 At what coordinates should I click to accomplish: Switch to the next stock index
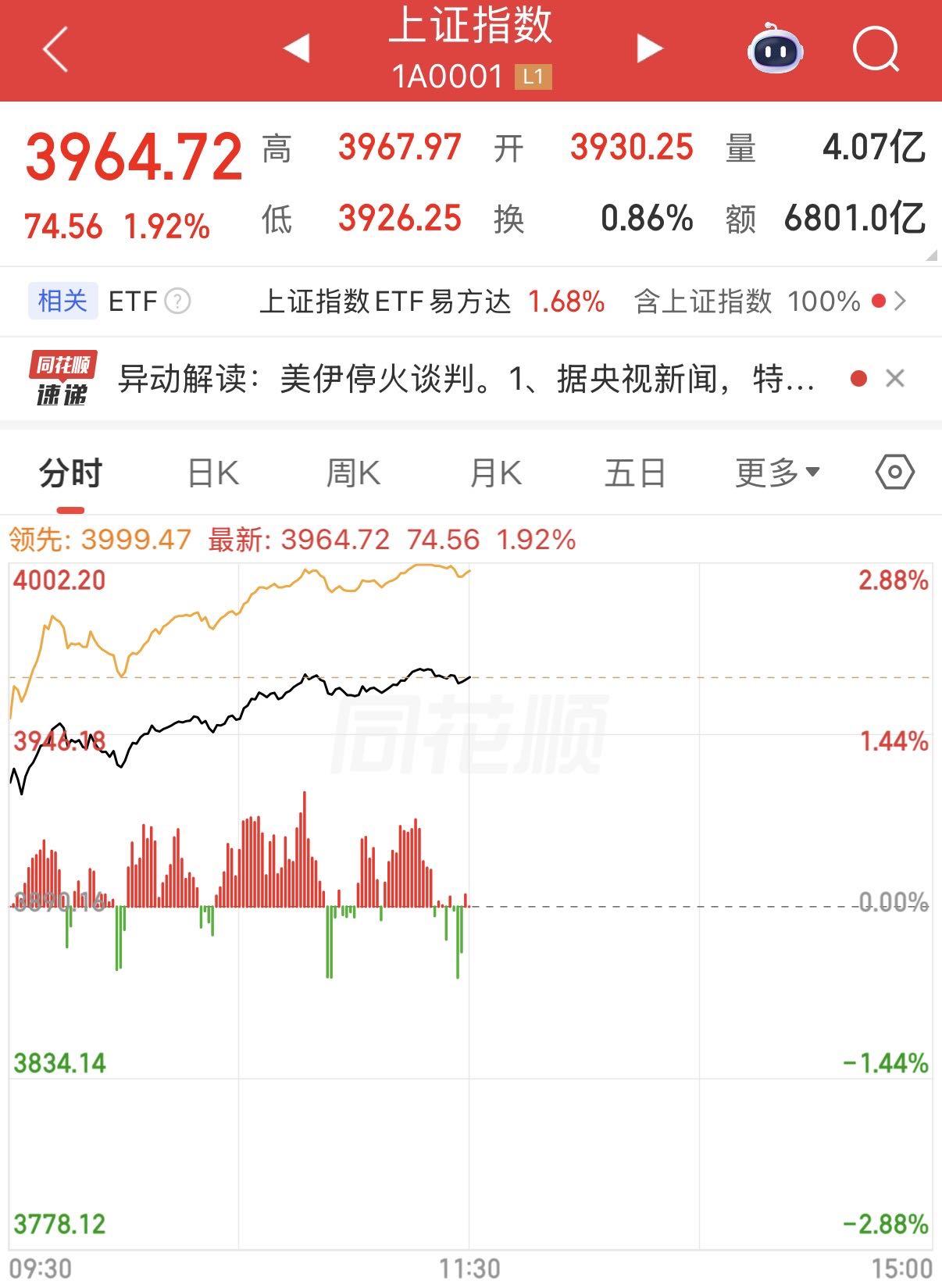coord(649,48)
